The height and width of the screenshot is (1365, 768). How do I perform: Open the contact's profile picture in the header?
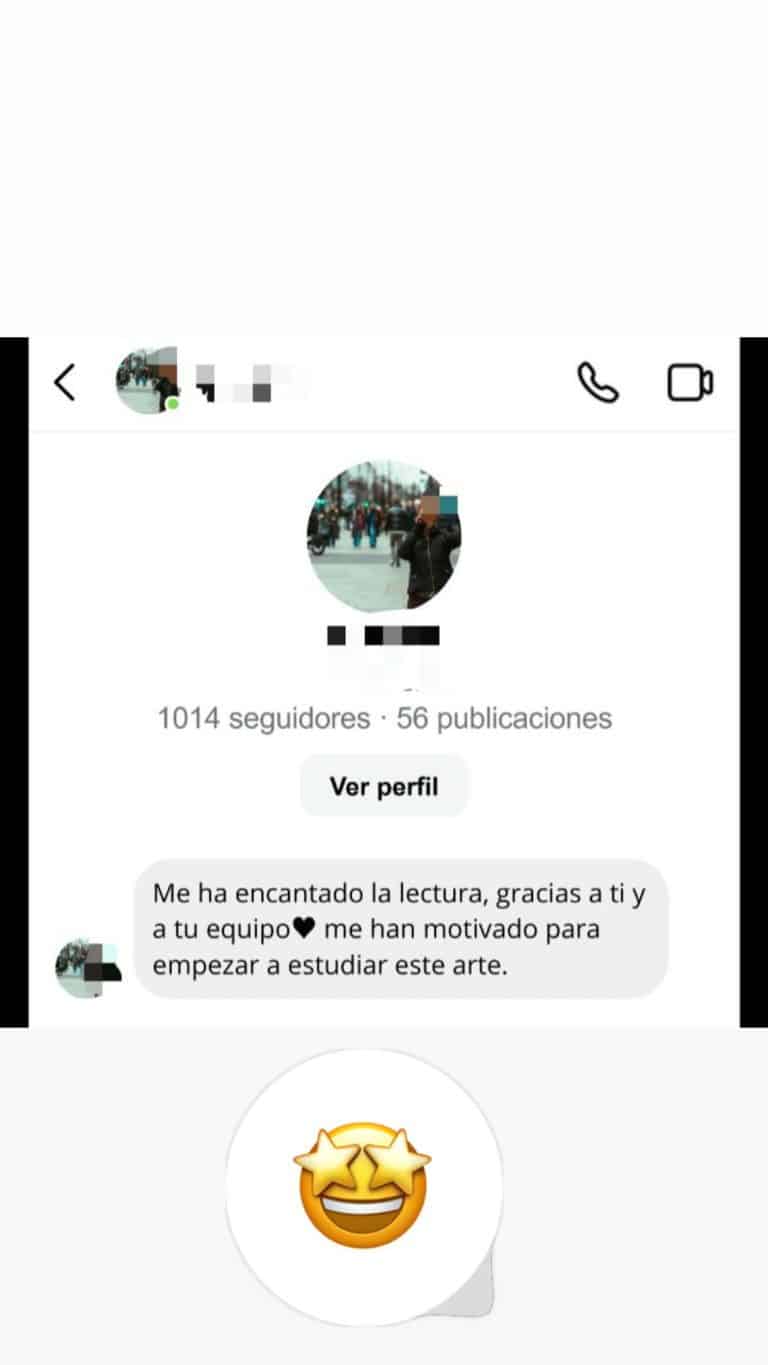click(x=147, y=381)
